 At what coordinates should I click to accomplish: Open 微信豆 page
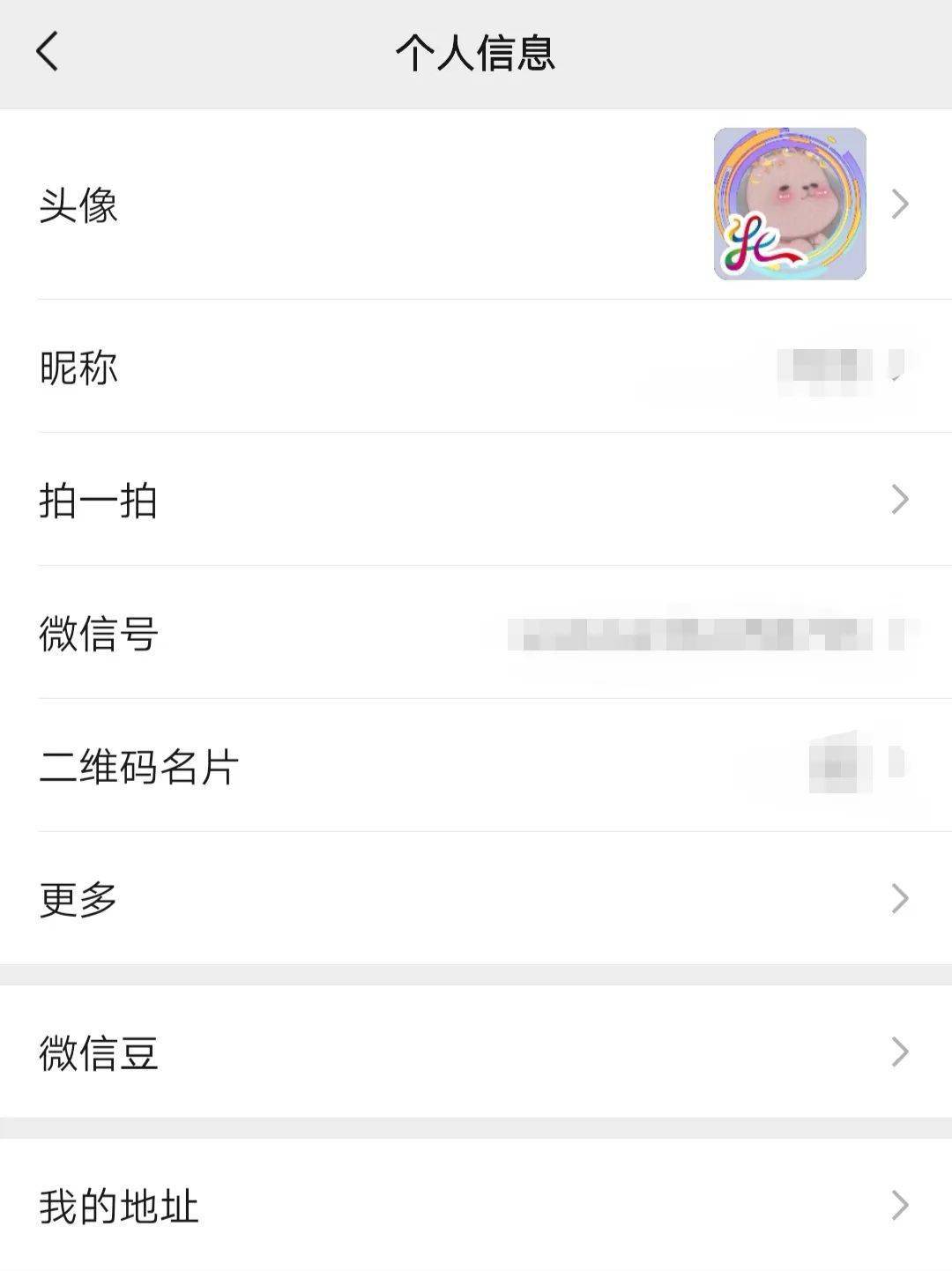[476, 1052]
